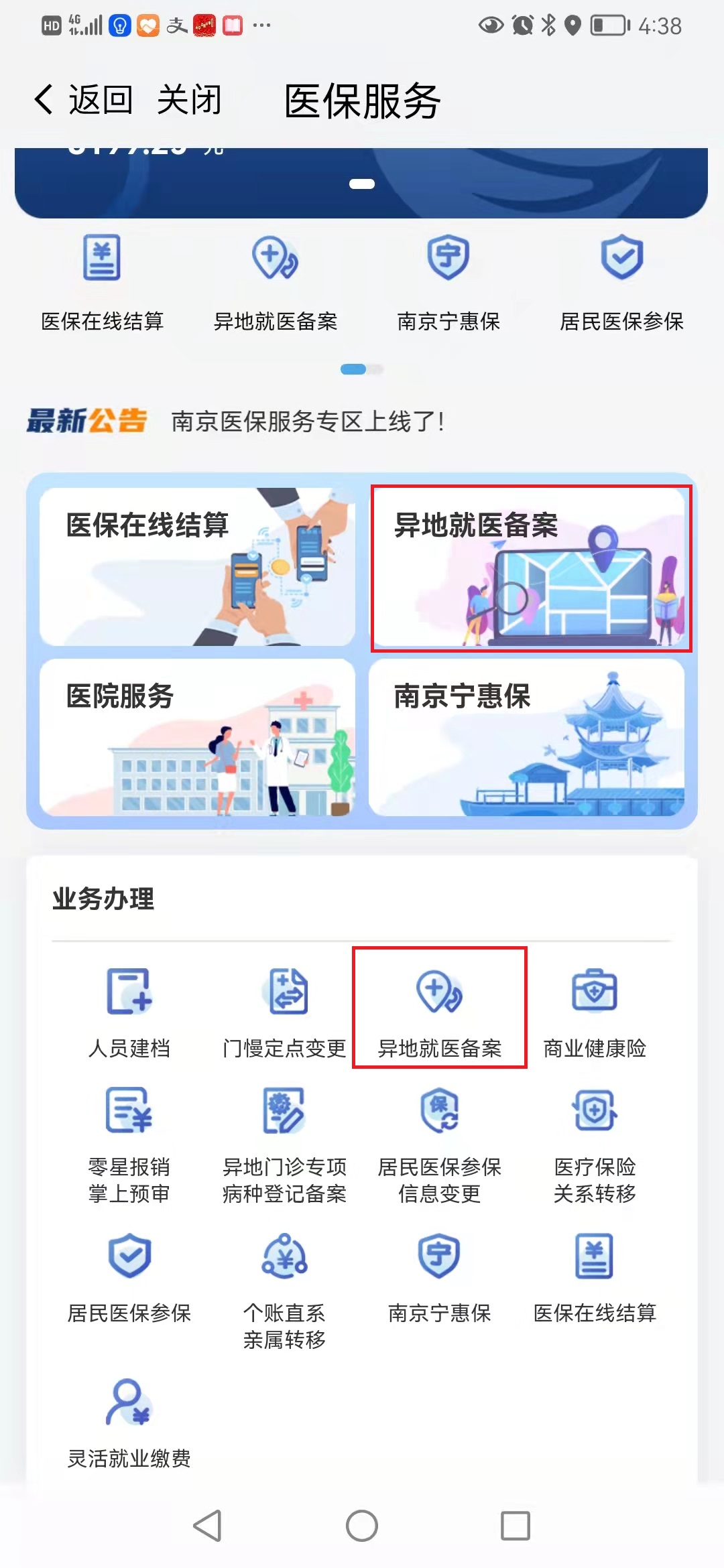Tap the system home button
The height and width of the screenshot is (1568, 724).
pyautogui.click(x=362, y=1526)
